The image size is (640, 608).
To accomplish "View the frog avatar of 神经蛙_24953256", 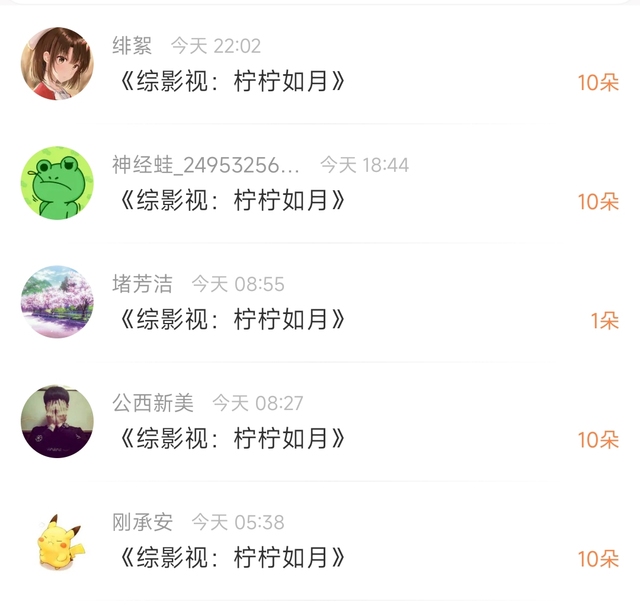I will (57, 183).
